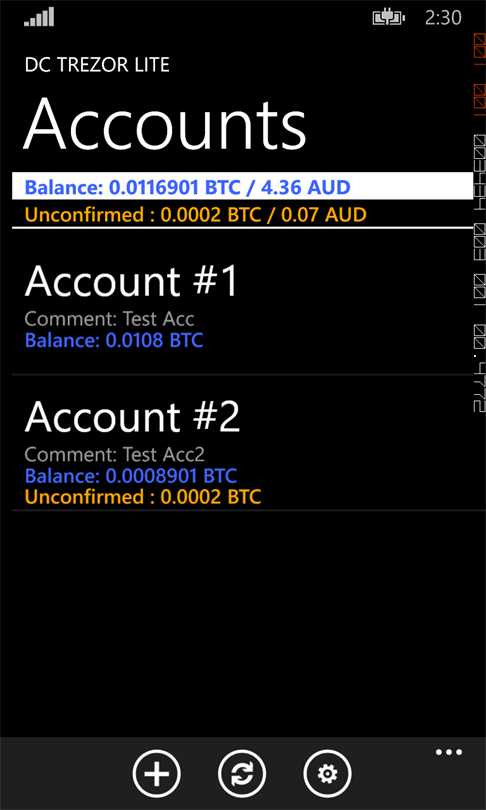Add a new account with plus button

pos(156,773)
